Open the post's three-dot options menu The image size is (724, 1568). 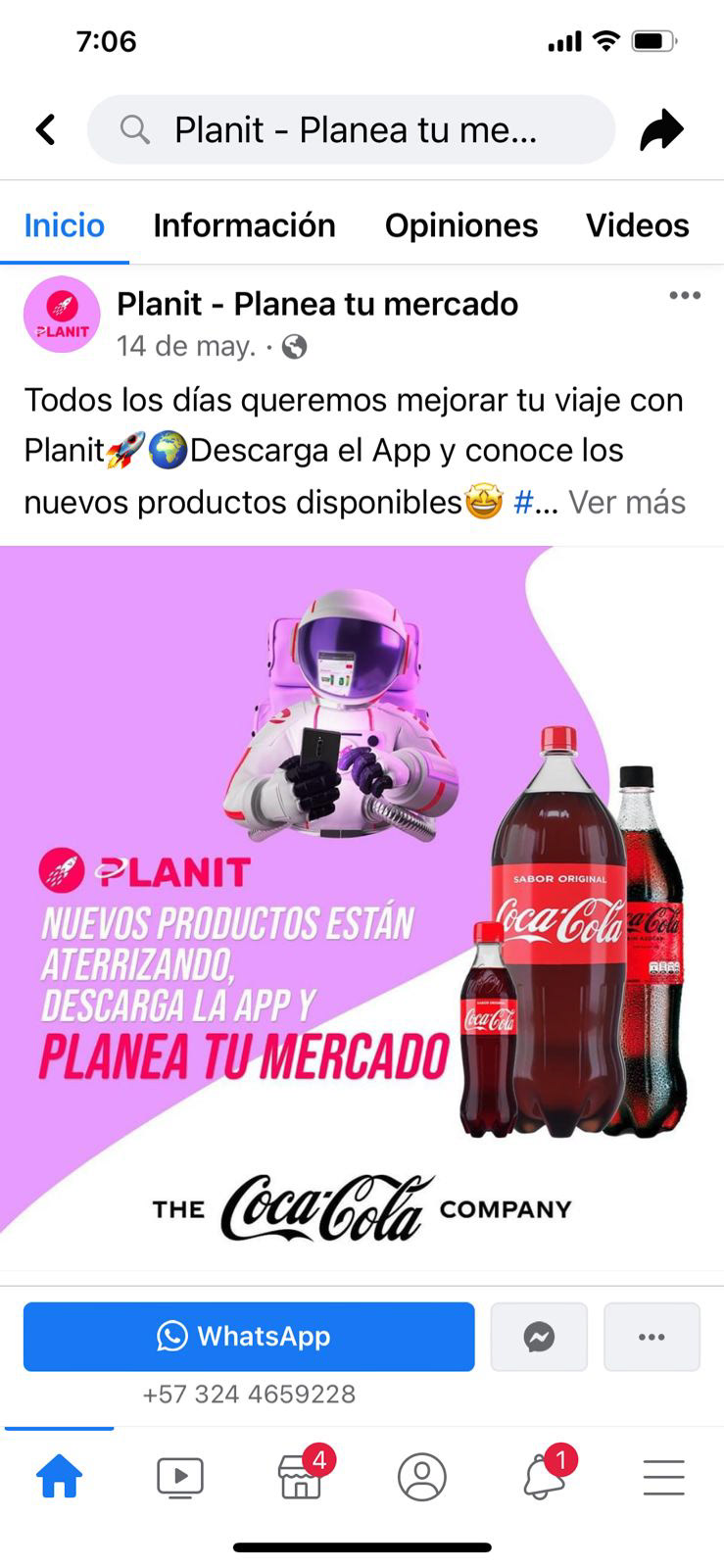pos(684,296)
